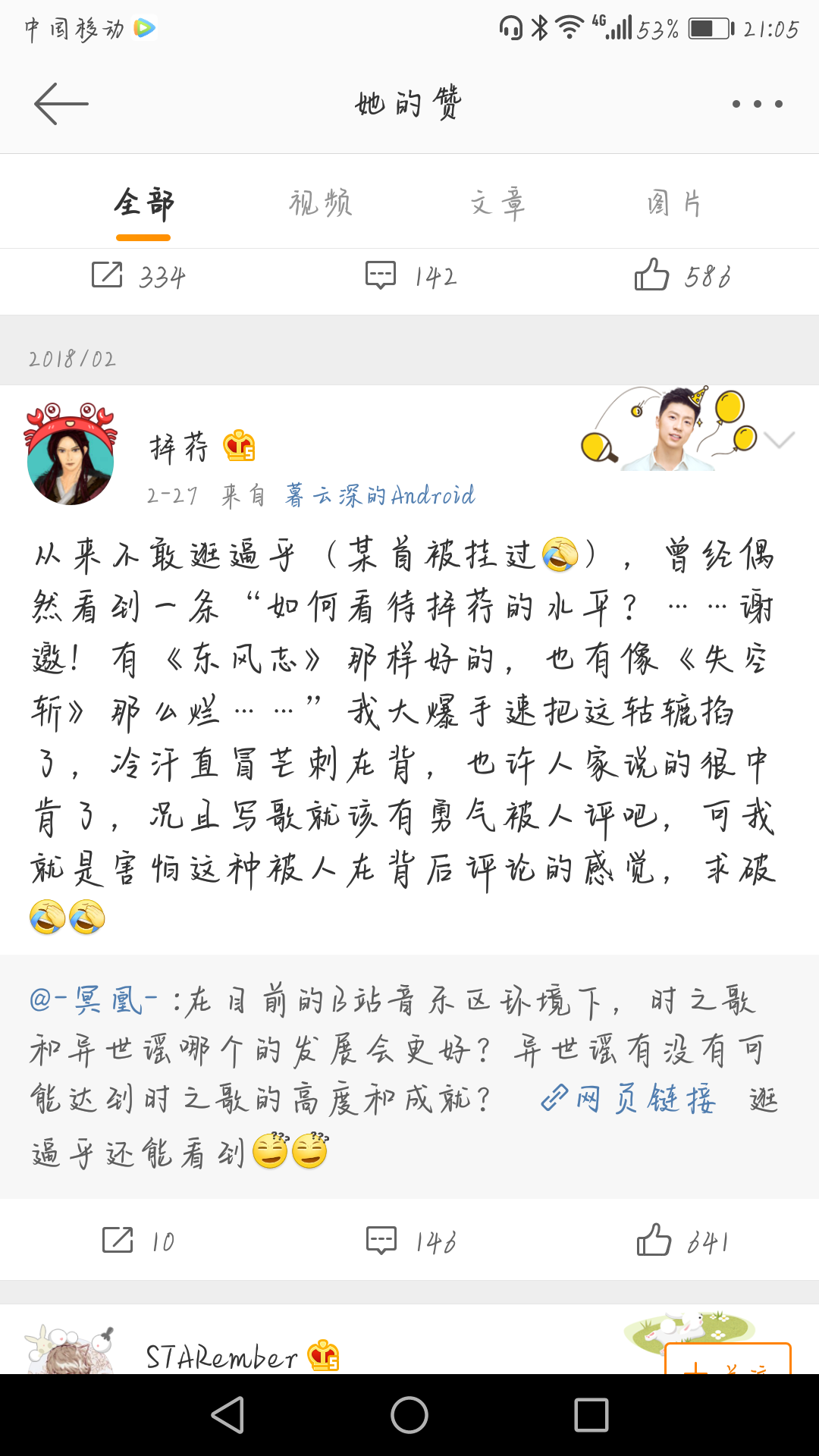Open the 网页链接 web link

(x=629, y=1098)
